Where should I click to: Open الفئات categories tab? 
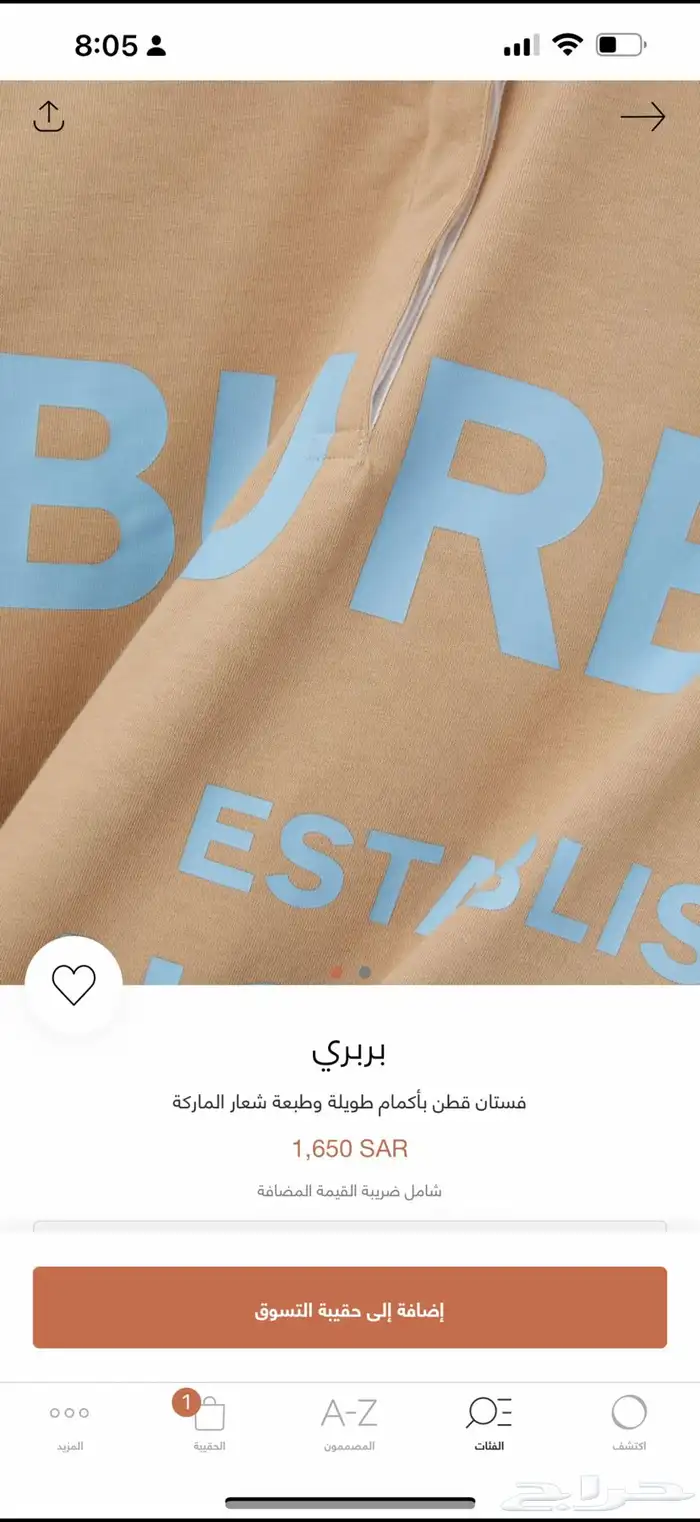click(x=489, y=1422)
